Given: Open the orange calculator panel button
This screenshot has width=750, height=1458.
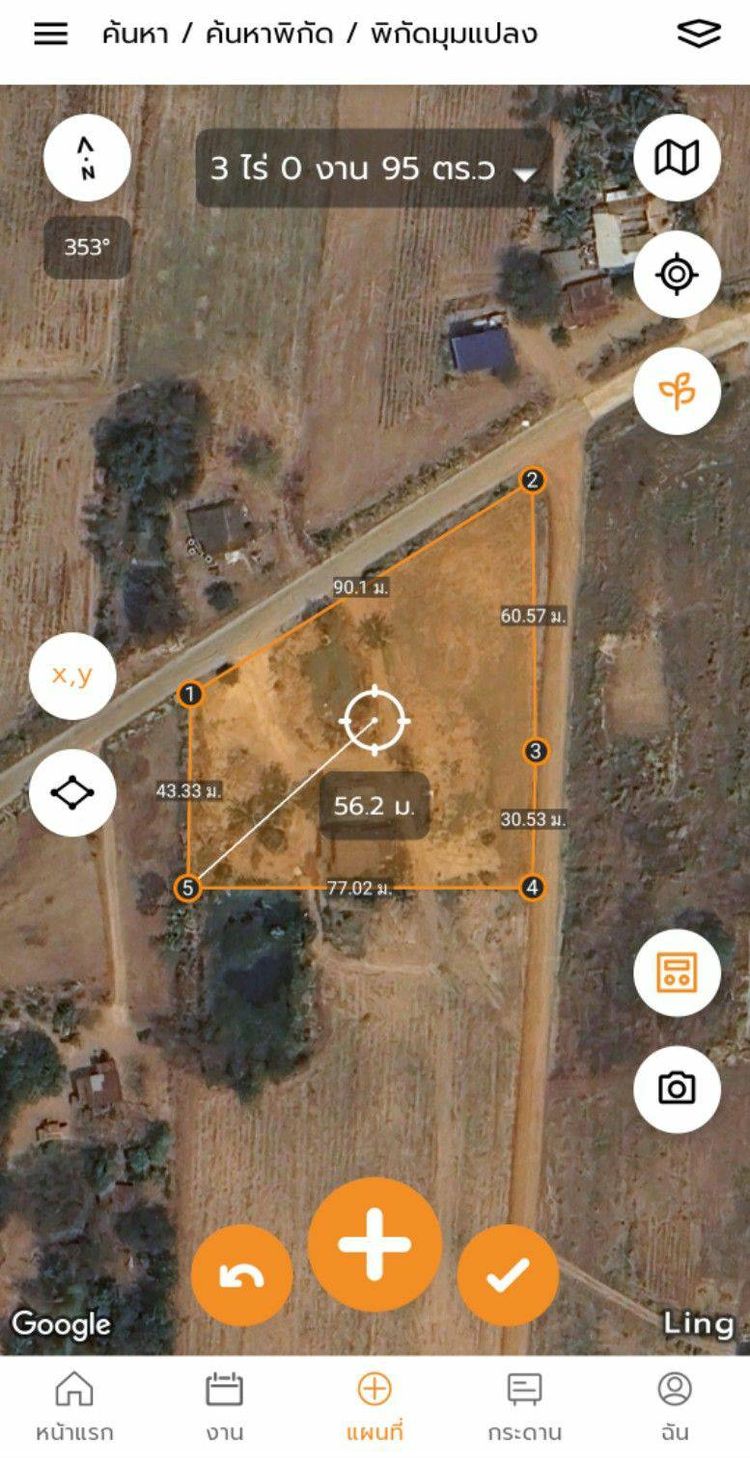Looking at the screenshot, I should tap(677, 972).
